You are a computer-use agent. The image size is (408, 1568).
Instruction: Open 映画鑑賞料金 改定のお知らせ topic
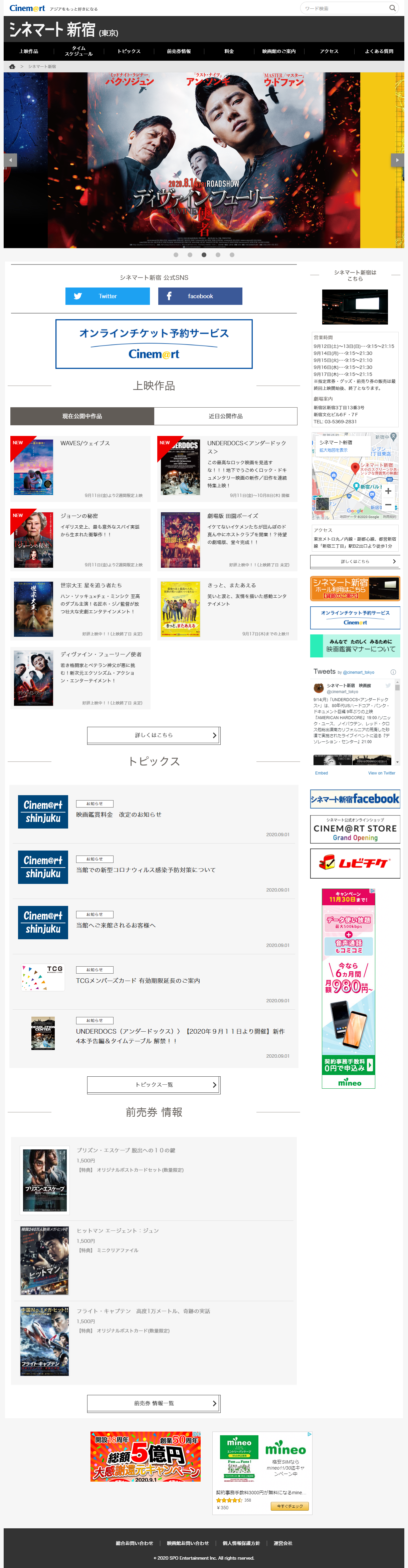click(x=119, y=815)
